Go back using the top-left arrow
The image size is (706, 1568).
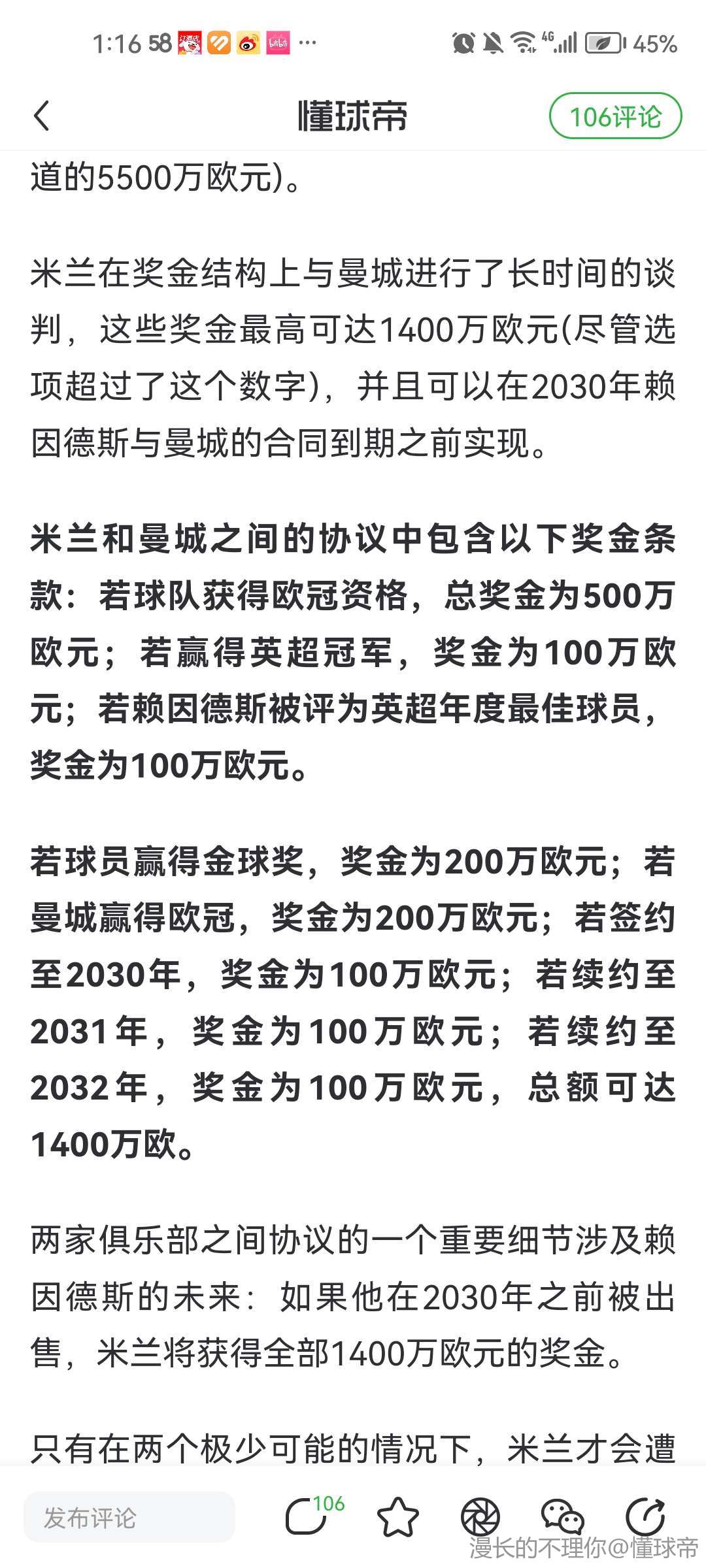pyautogui.click(x=42, y=116)
